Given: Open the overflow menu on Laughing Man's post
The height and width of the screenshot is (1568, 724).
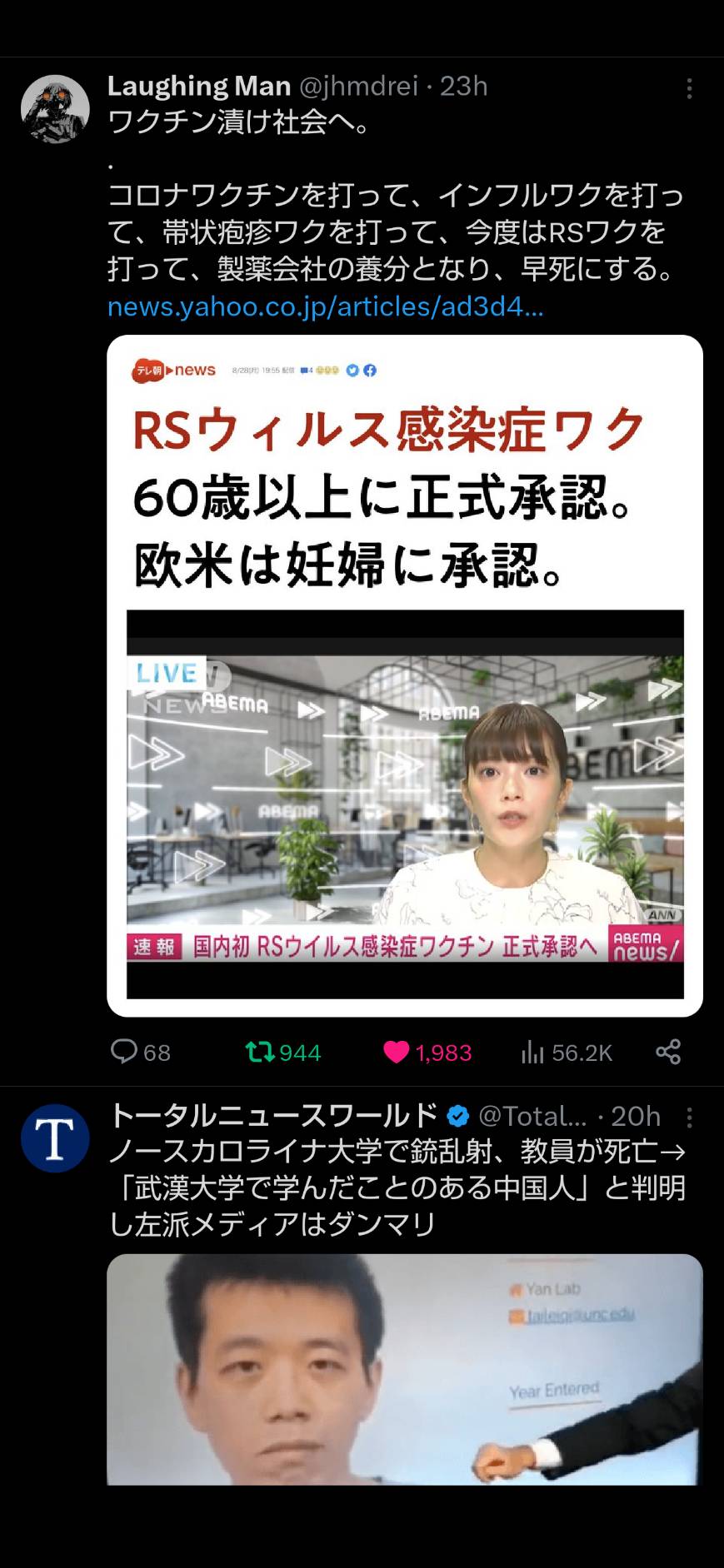Looking at the screenshot, I should pyautogui.click(x=689, y=89).
